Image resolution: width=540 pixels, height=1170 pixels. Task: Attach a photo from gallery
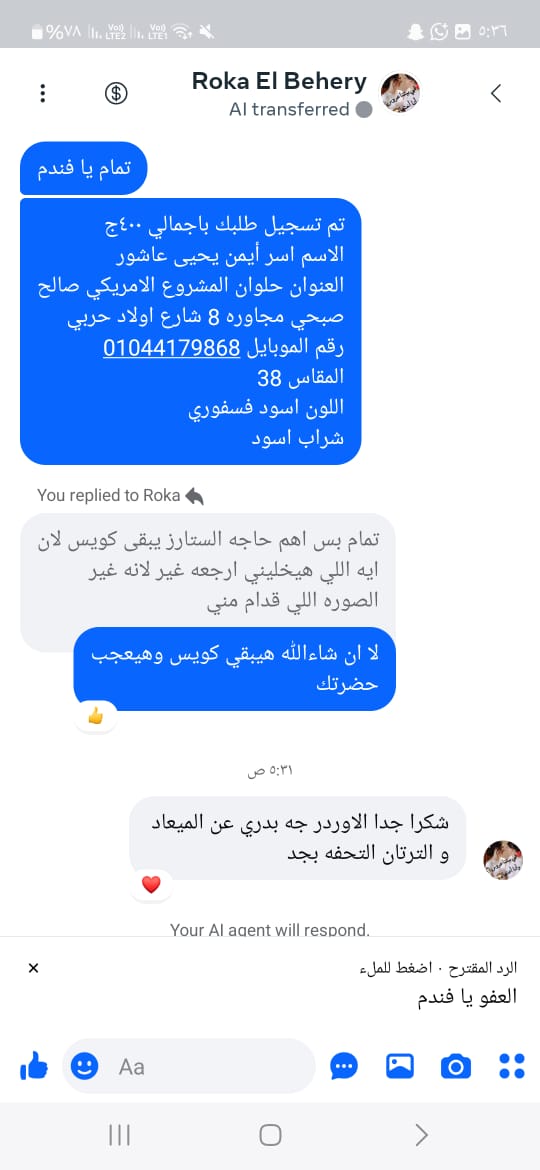pos(400,1066)
